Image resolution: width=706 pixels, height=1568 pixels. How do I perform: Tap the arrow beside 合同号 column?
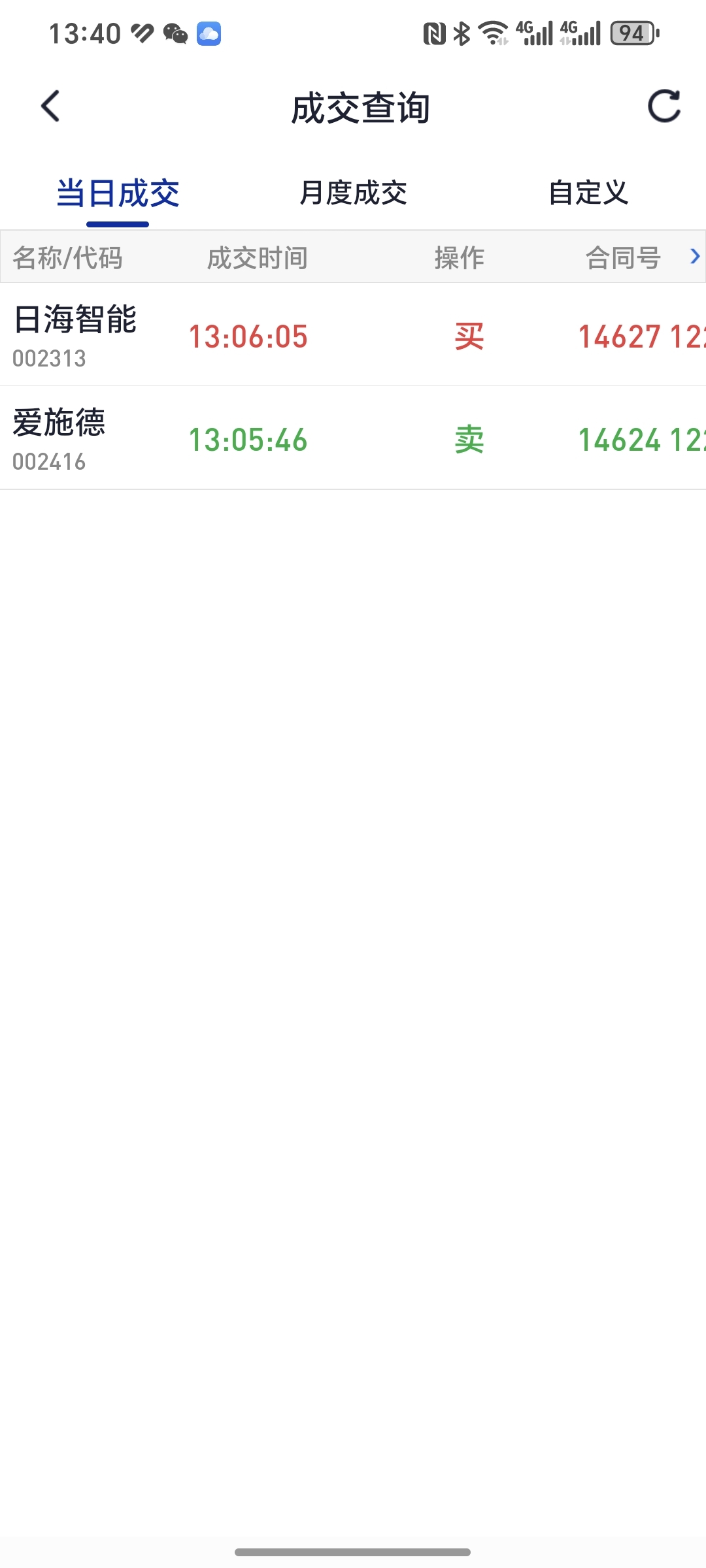(695, 257)
